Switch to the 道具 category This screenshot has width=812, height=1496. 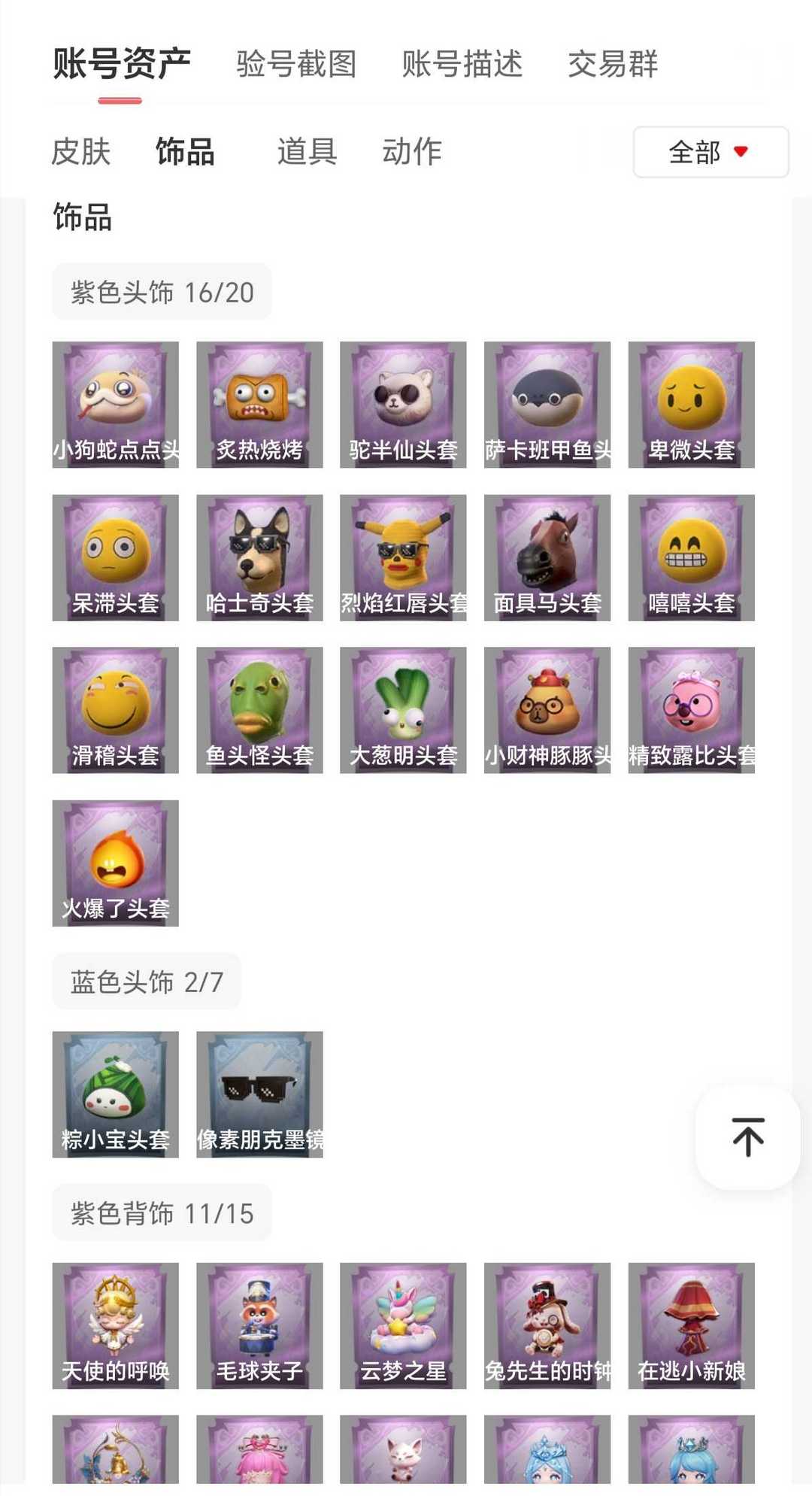[307, 152]
